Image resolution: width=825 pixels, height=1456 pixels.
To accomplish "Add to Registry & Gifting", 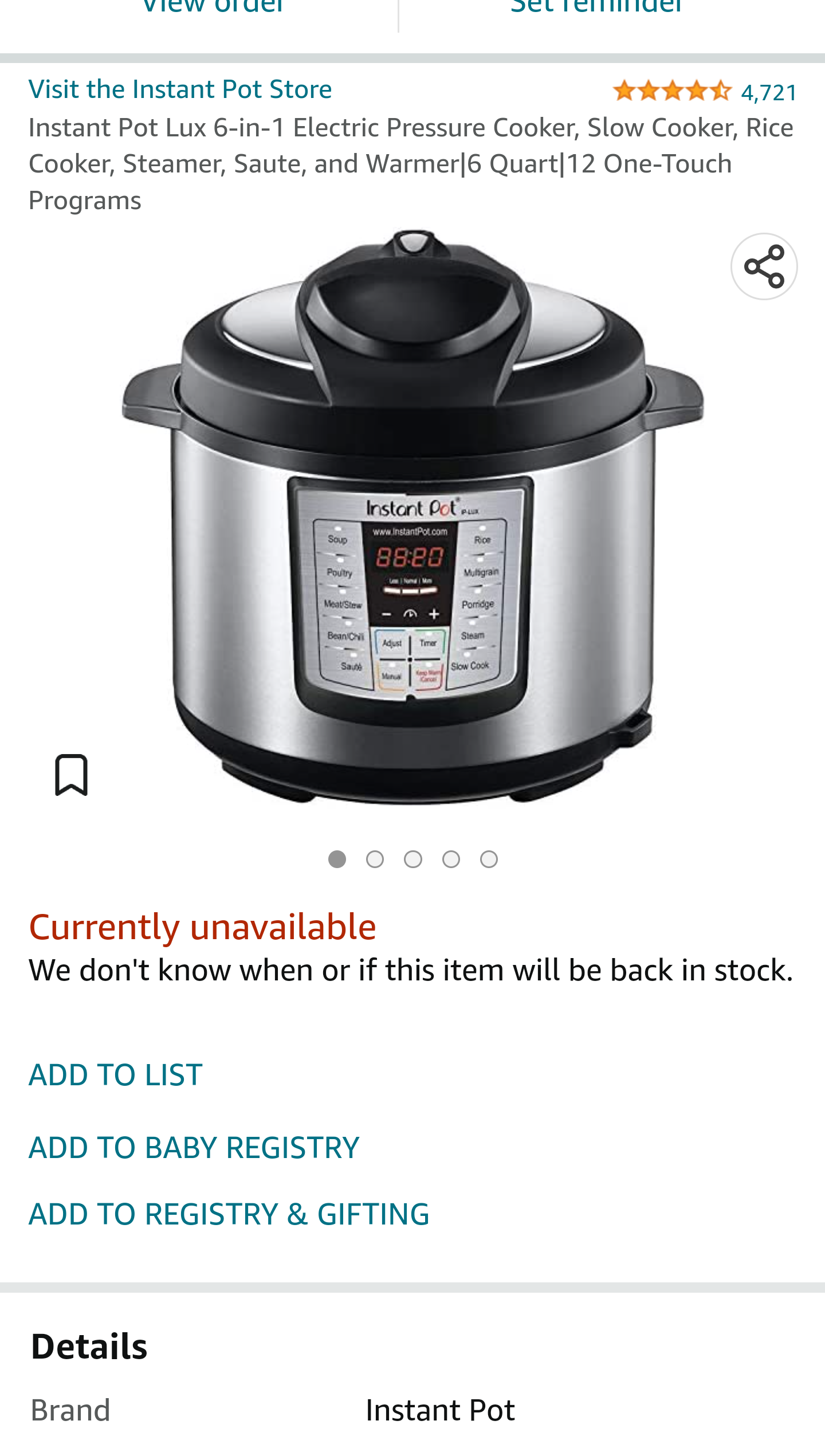I will (229, 1214).
